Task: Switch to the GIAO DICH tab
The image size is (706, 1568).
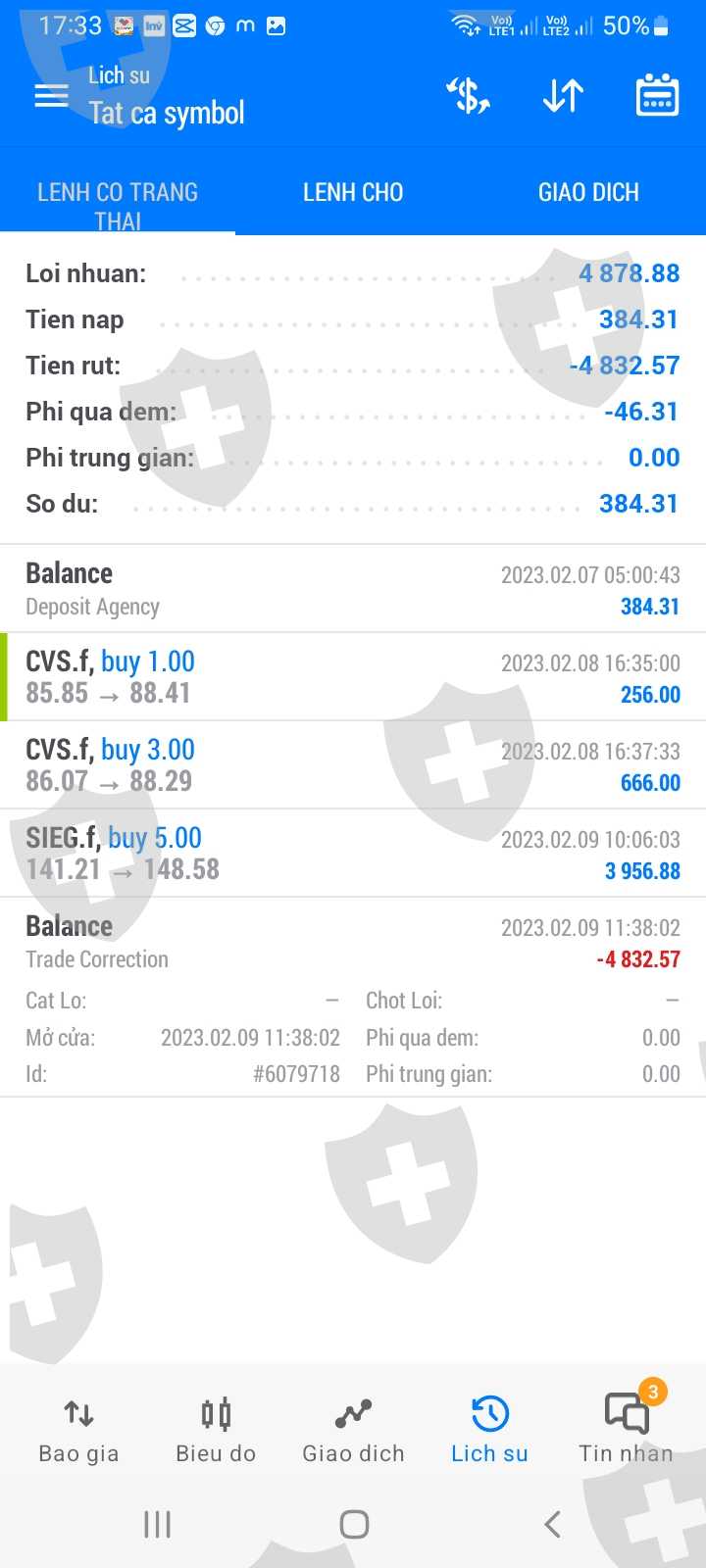Action: [588, 192]
